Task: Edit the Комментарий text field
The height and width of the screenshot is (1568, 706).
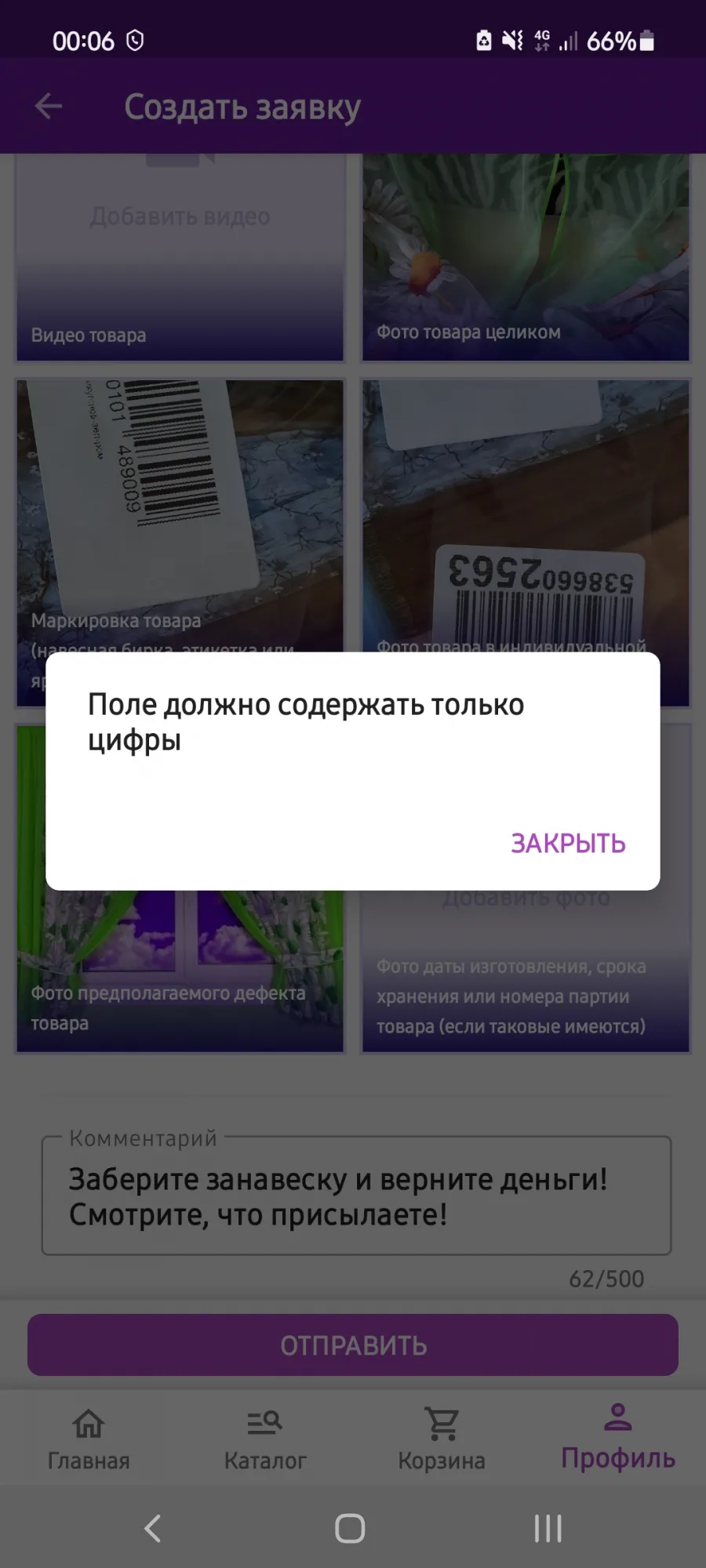Action: [x=356, y=1196]
